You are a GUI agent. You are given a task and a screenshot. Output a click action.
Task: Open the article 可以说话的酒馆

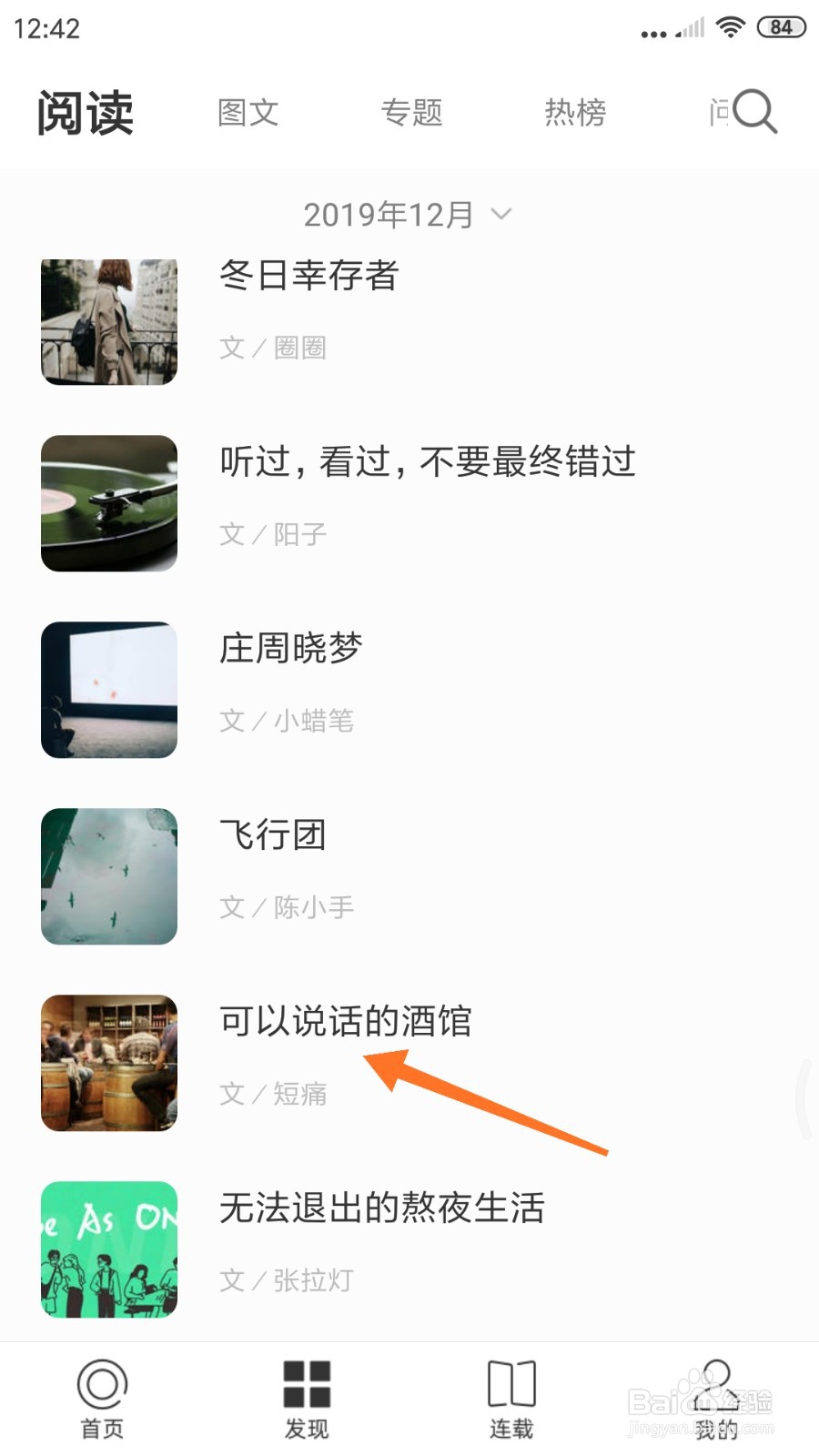pyautogui.click(x=346, y=1022)
